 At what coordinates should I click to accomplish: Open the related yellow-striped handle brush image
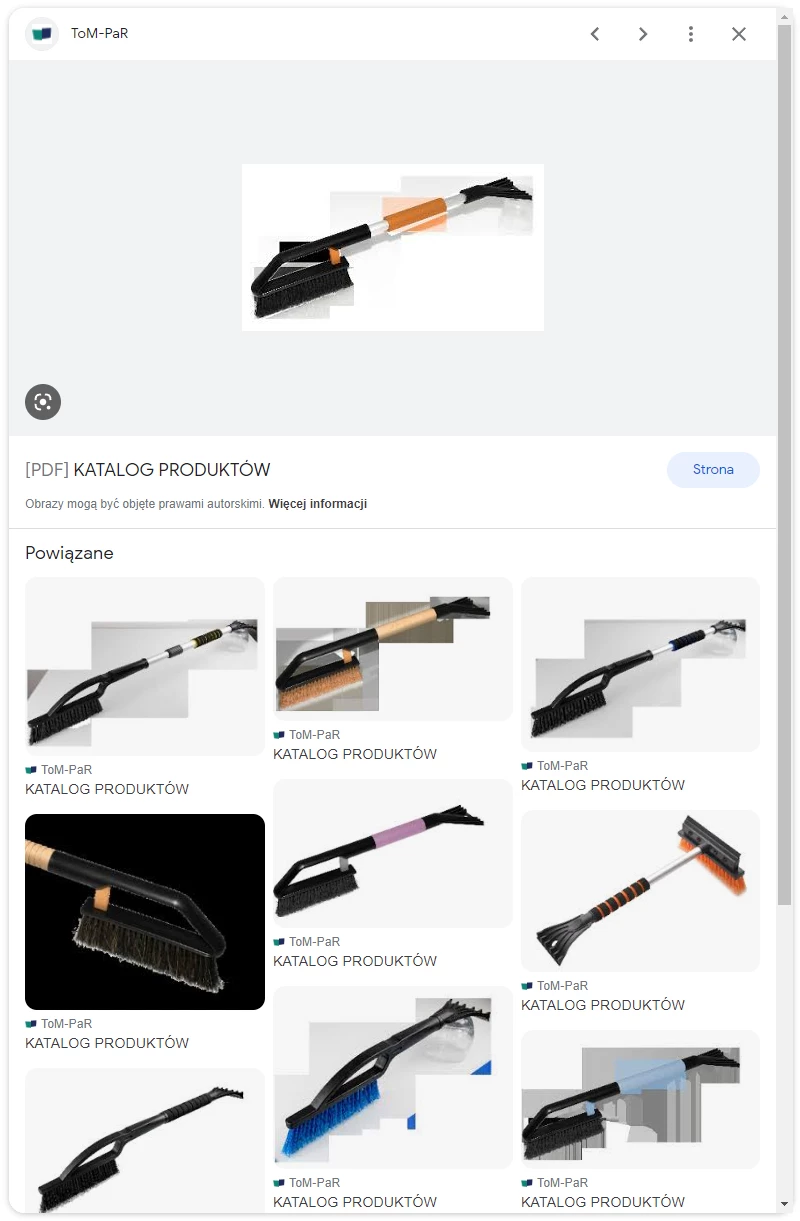[144, 666]
